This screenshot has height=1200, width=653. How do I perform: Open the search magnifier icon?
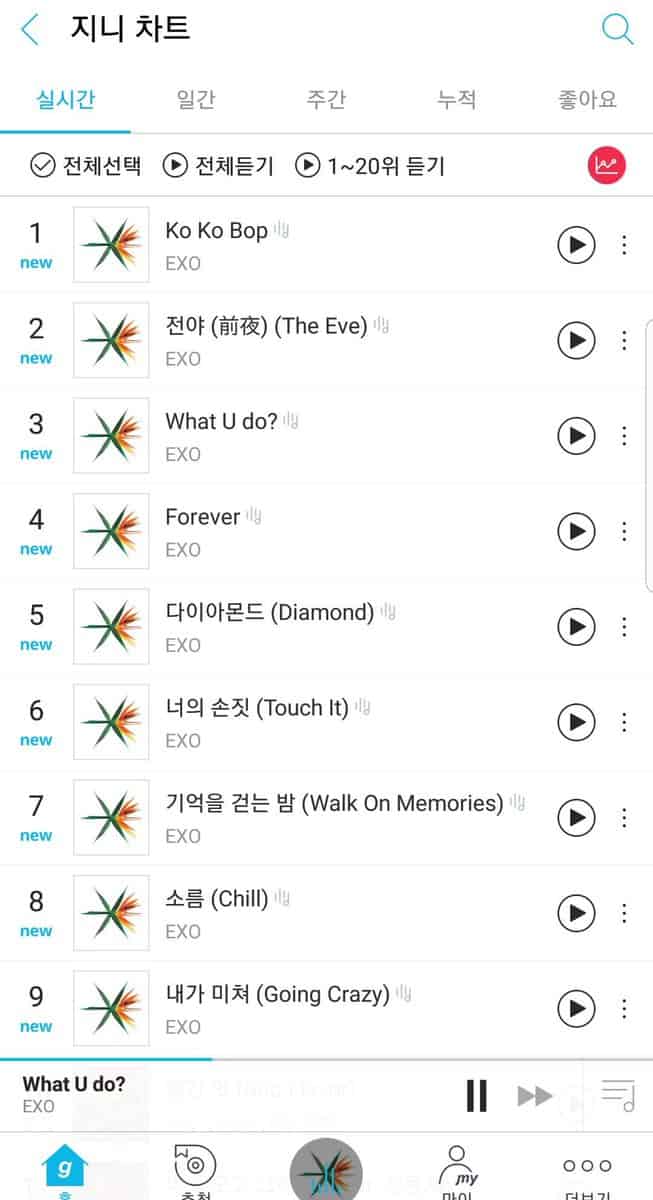pyautogui.click(x=617, y=30)
